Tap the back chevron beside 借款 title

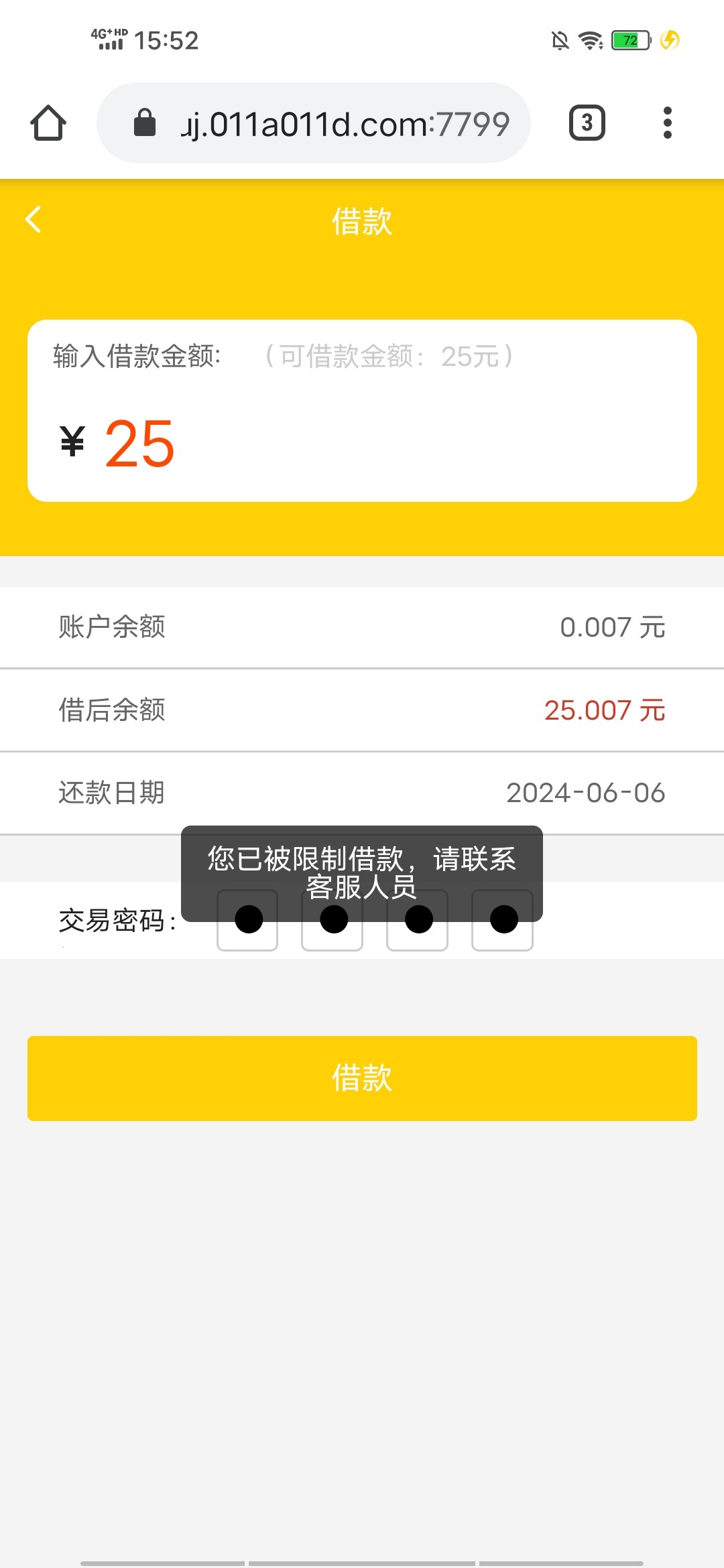click(x=32, y=220)
